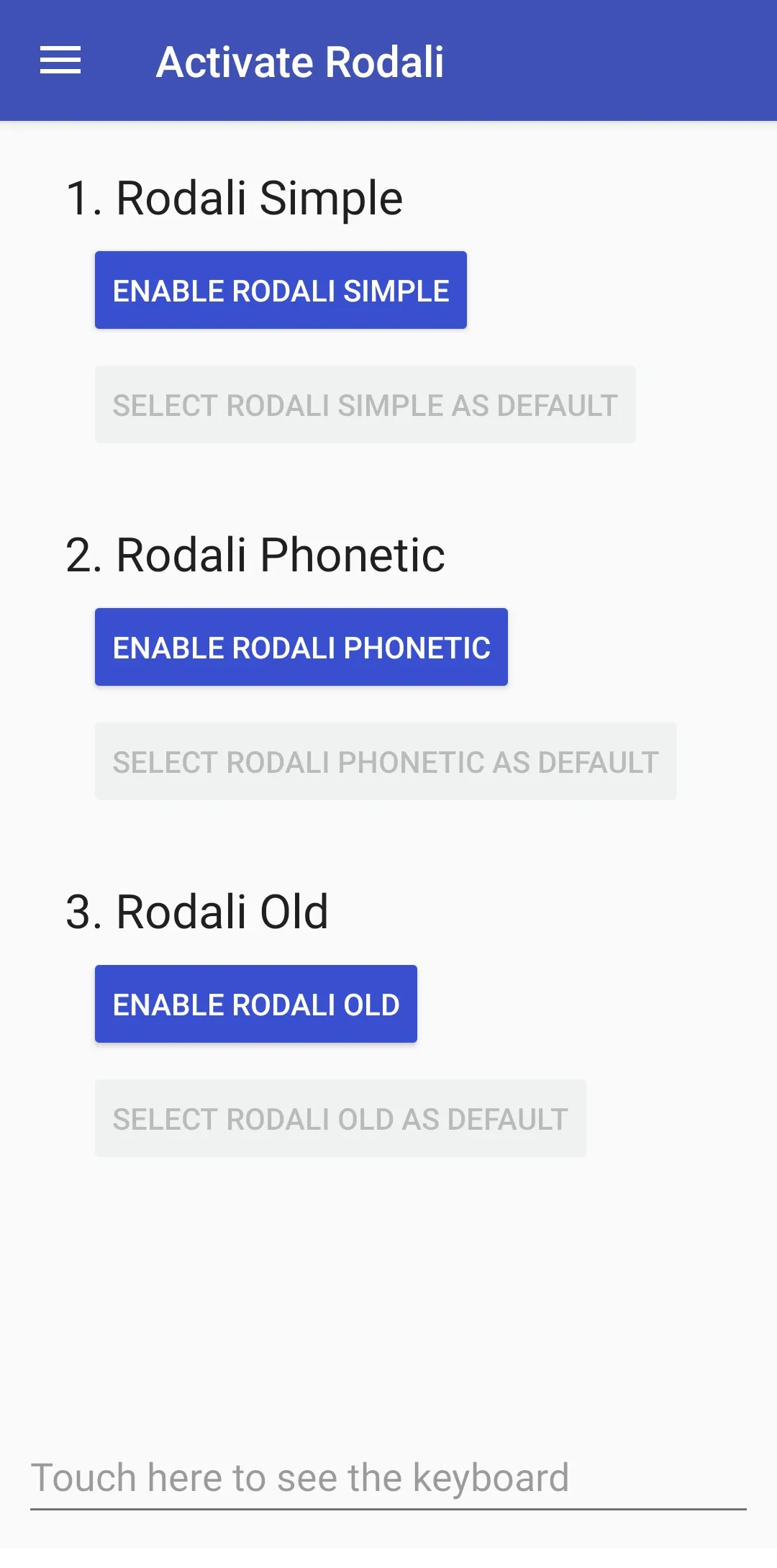Open the navigation drawer menu

61,62
